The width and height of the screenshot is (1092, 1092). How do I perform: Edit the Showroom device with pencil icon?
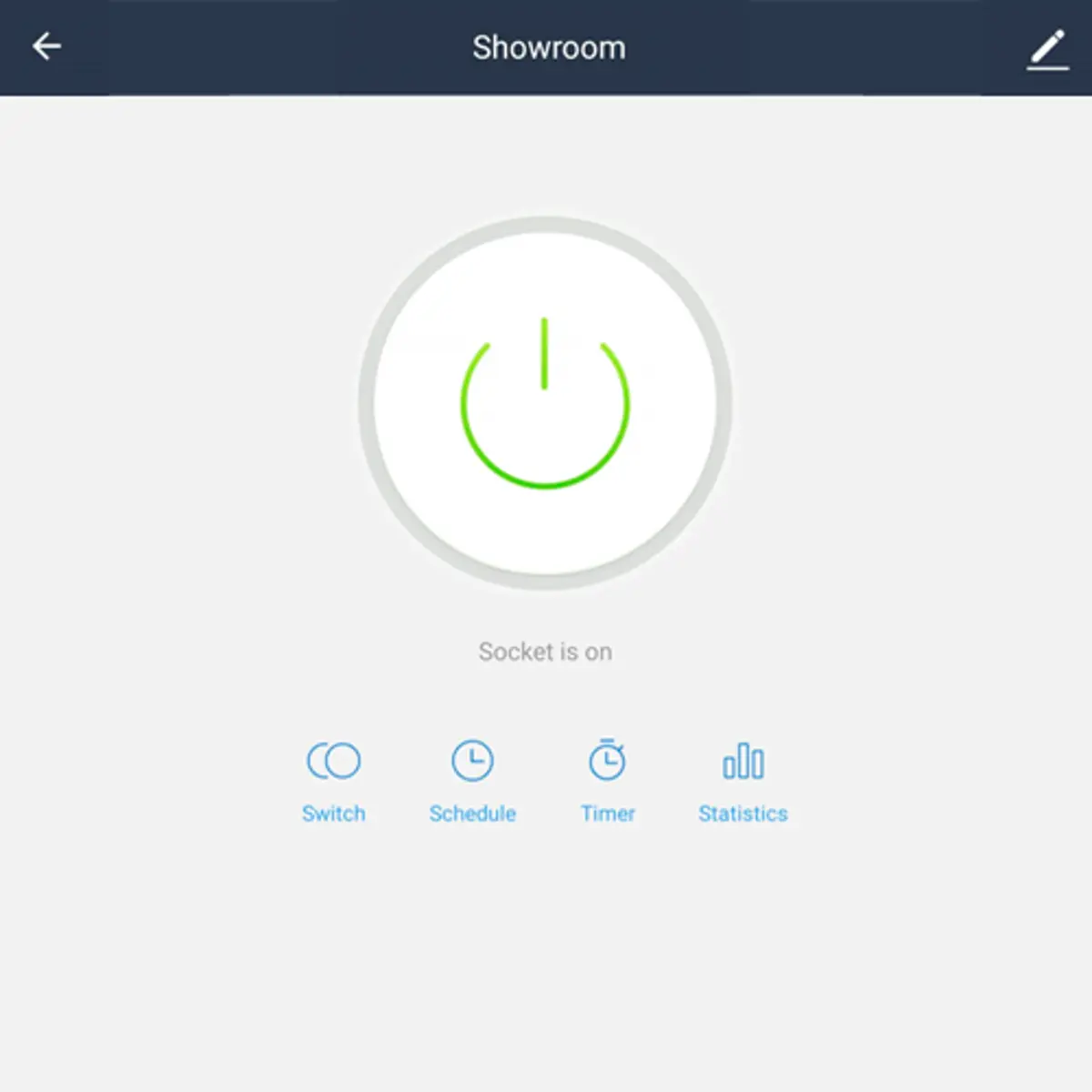1047,49
